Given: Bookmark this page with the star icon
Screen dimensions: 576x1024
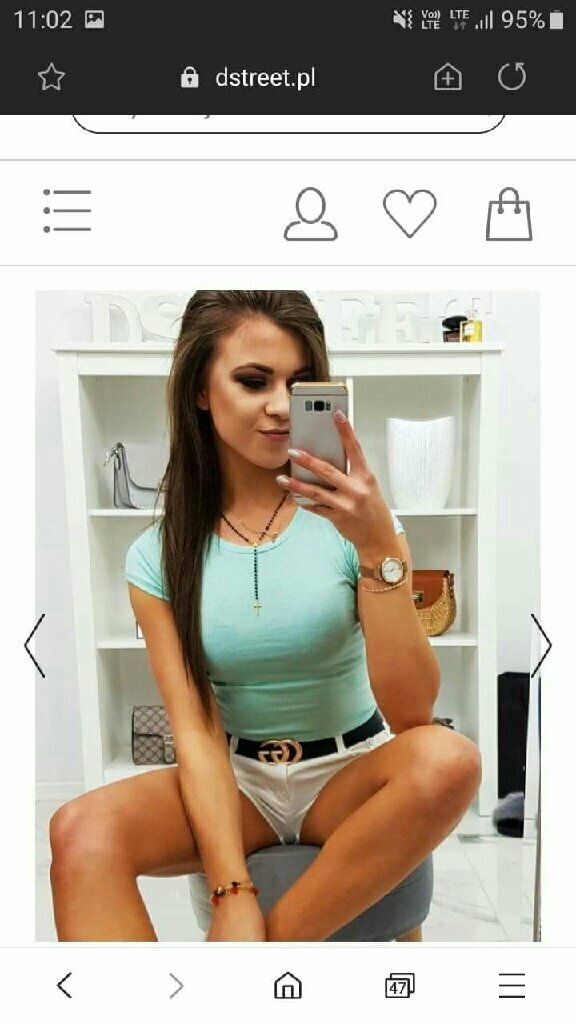Looking at the screenshot, I should (x=51, y=78).
